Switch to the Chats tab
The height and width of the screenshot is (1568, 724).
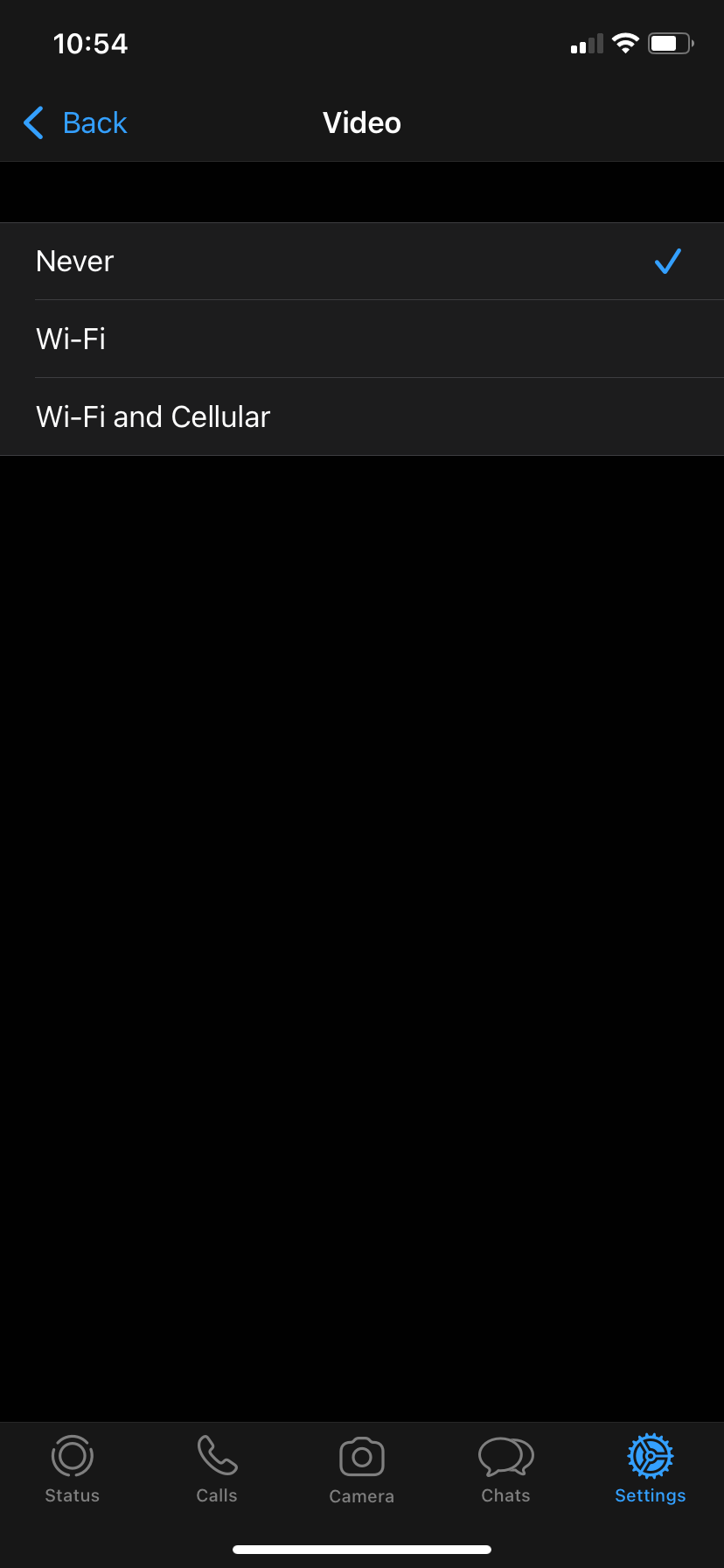(x=505, y=1469)
